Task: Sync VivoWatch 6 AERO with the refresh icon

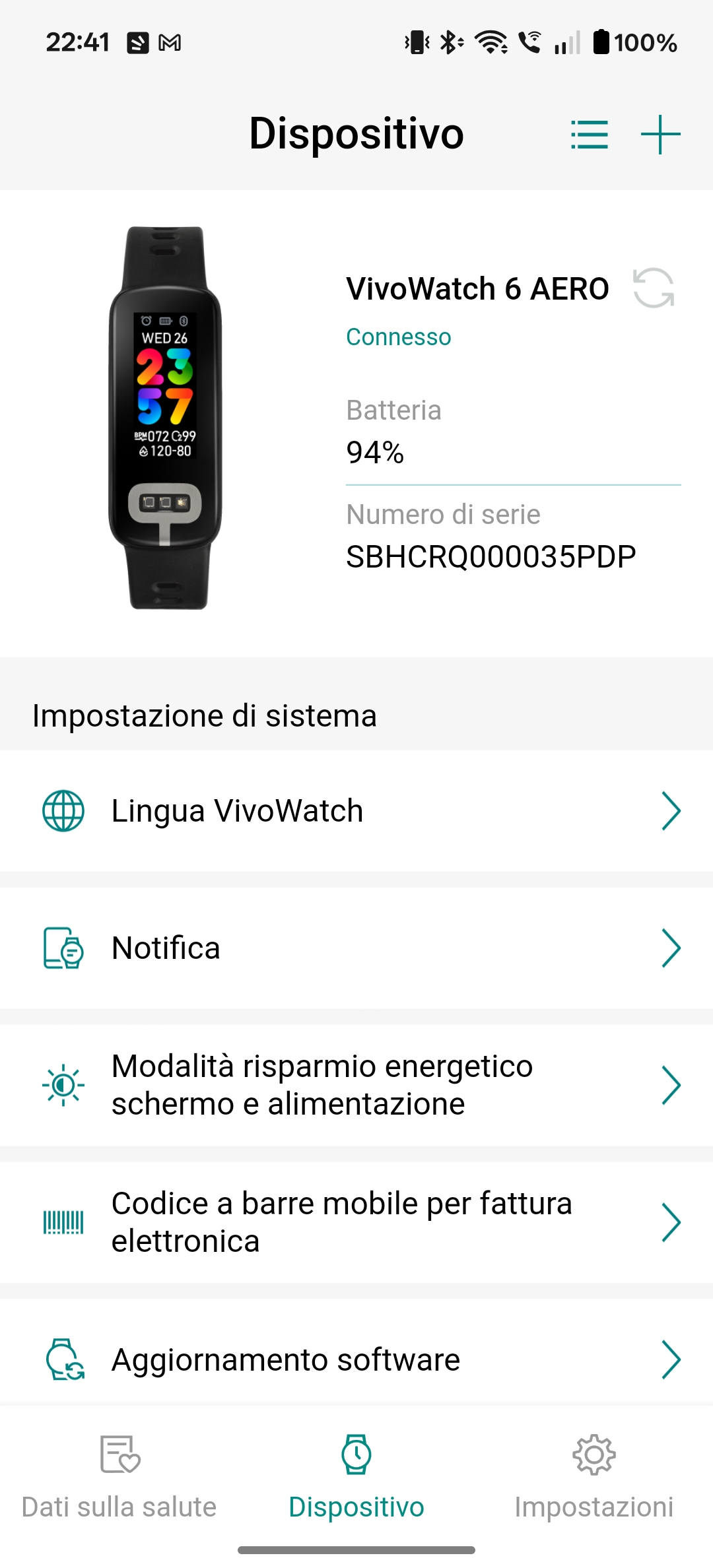Action: 653,288
